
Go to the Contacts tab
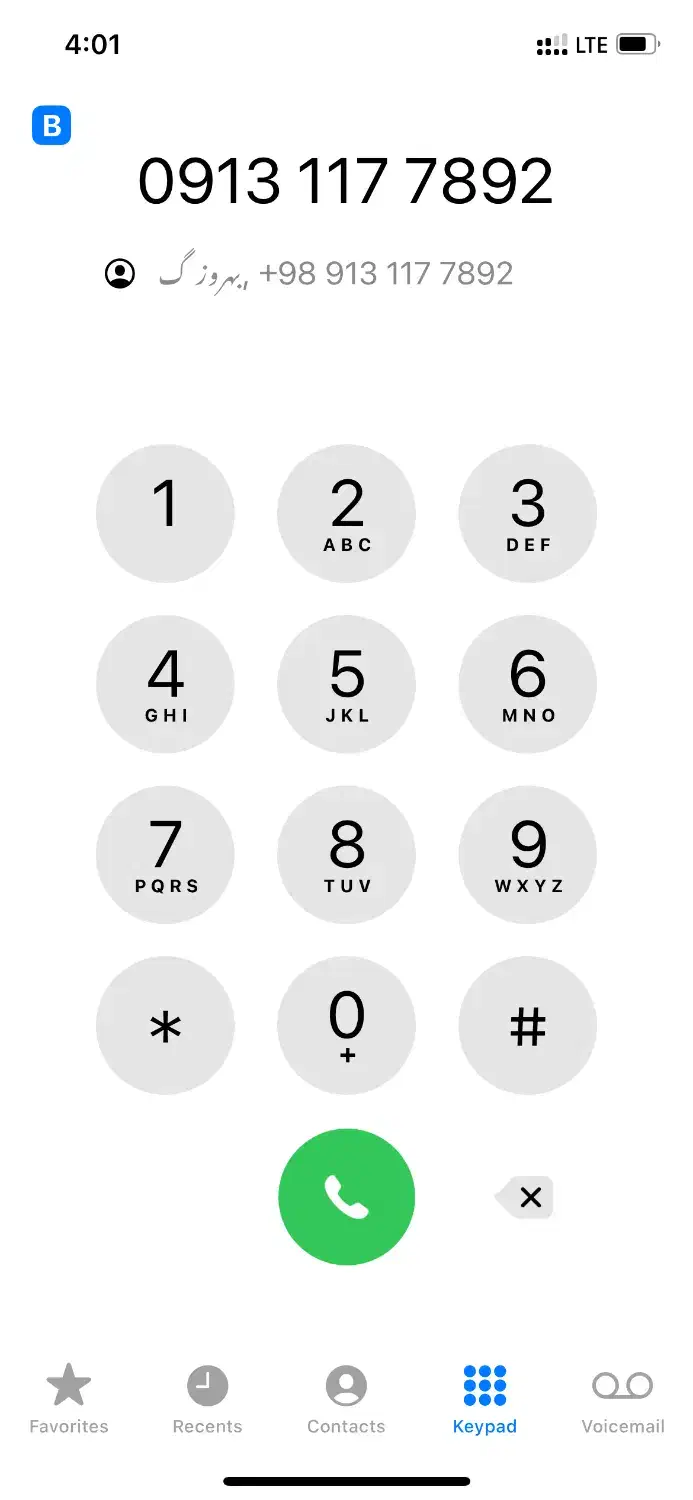[346, 1399]
